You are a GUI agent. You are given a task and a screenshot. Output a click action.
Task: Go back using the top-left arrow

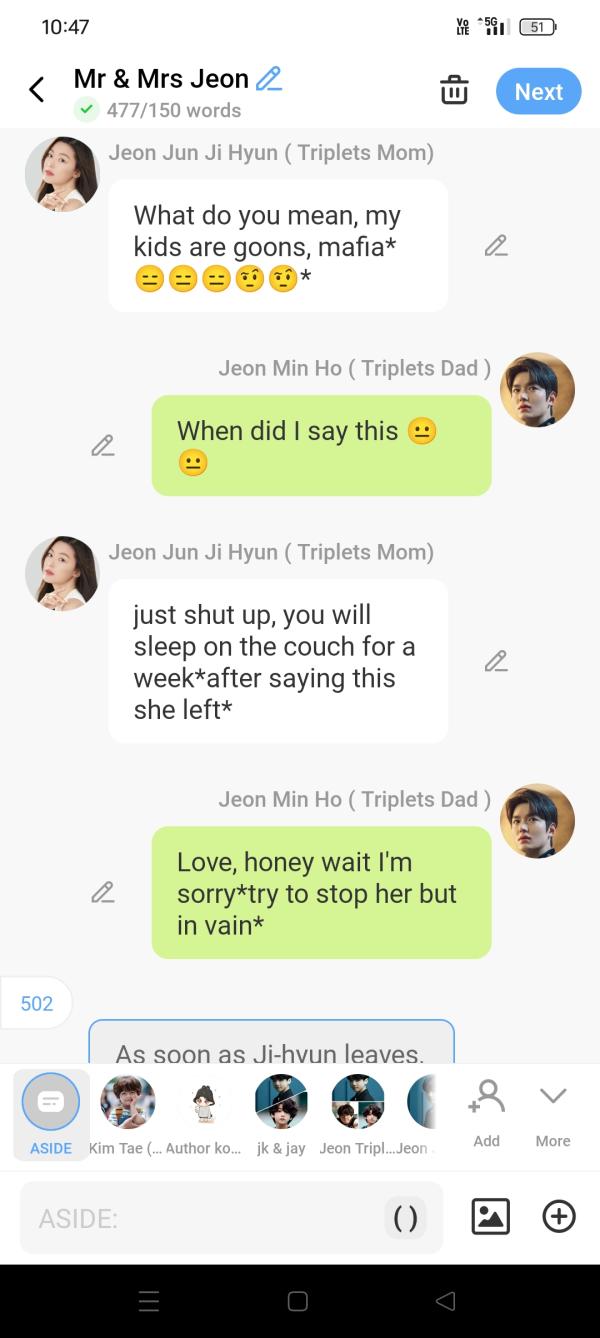click(37, 91)
